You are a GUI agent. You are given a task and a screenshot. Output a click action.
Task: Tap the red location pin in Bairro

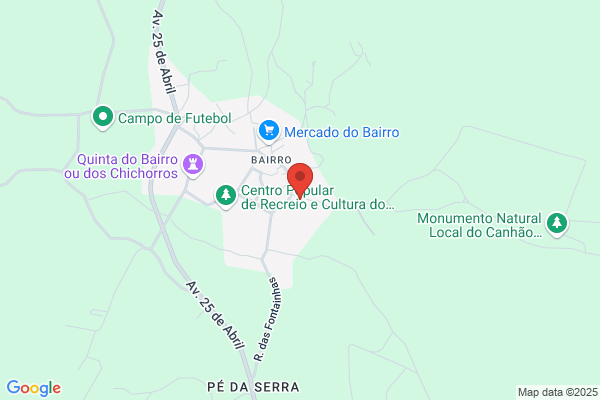click(x=300, y=180)
